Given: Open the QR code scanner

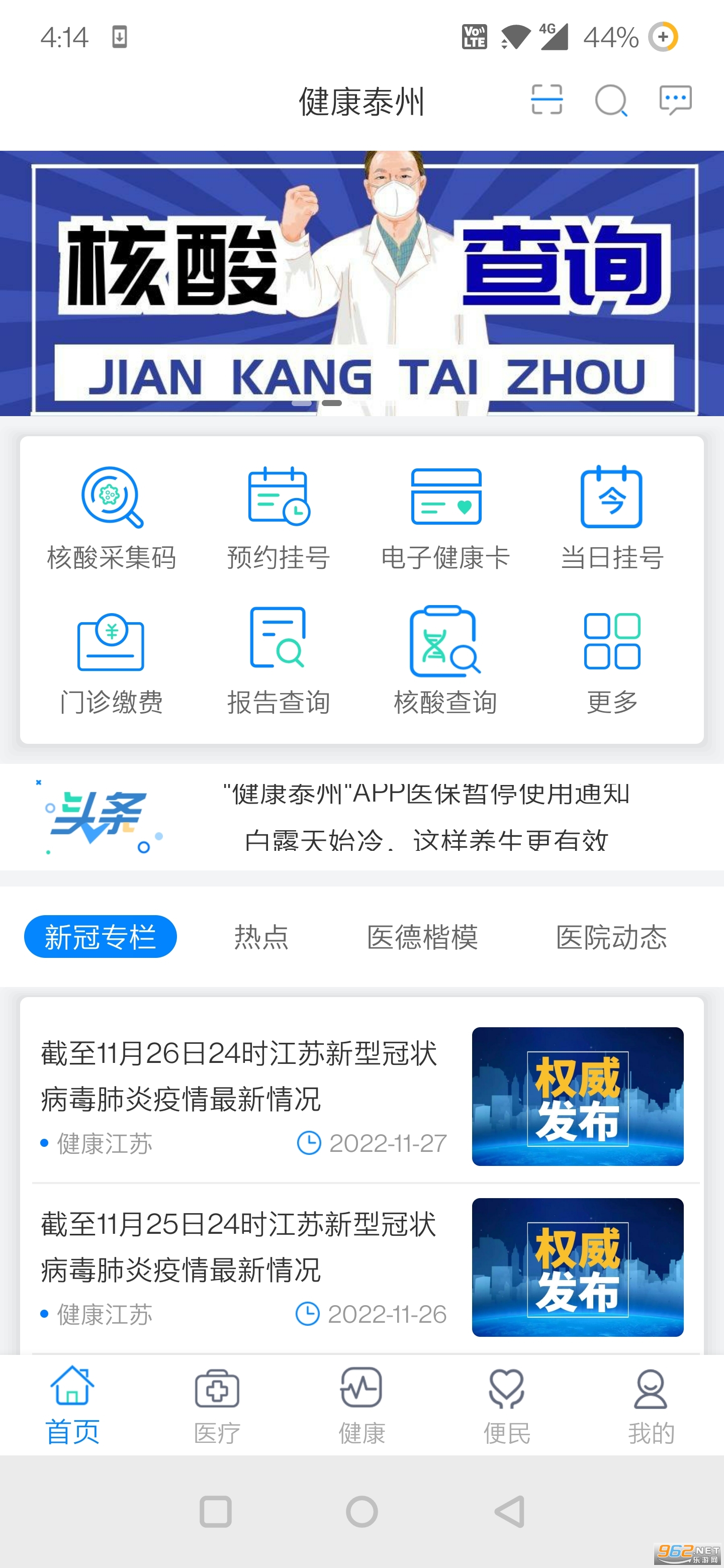Looking at the screenshot, I should point(546,100).
